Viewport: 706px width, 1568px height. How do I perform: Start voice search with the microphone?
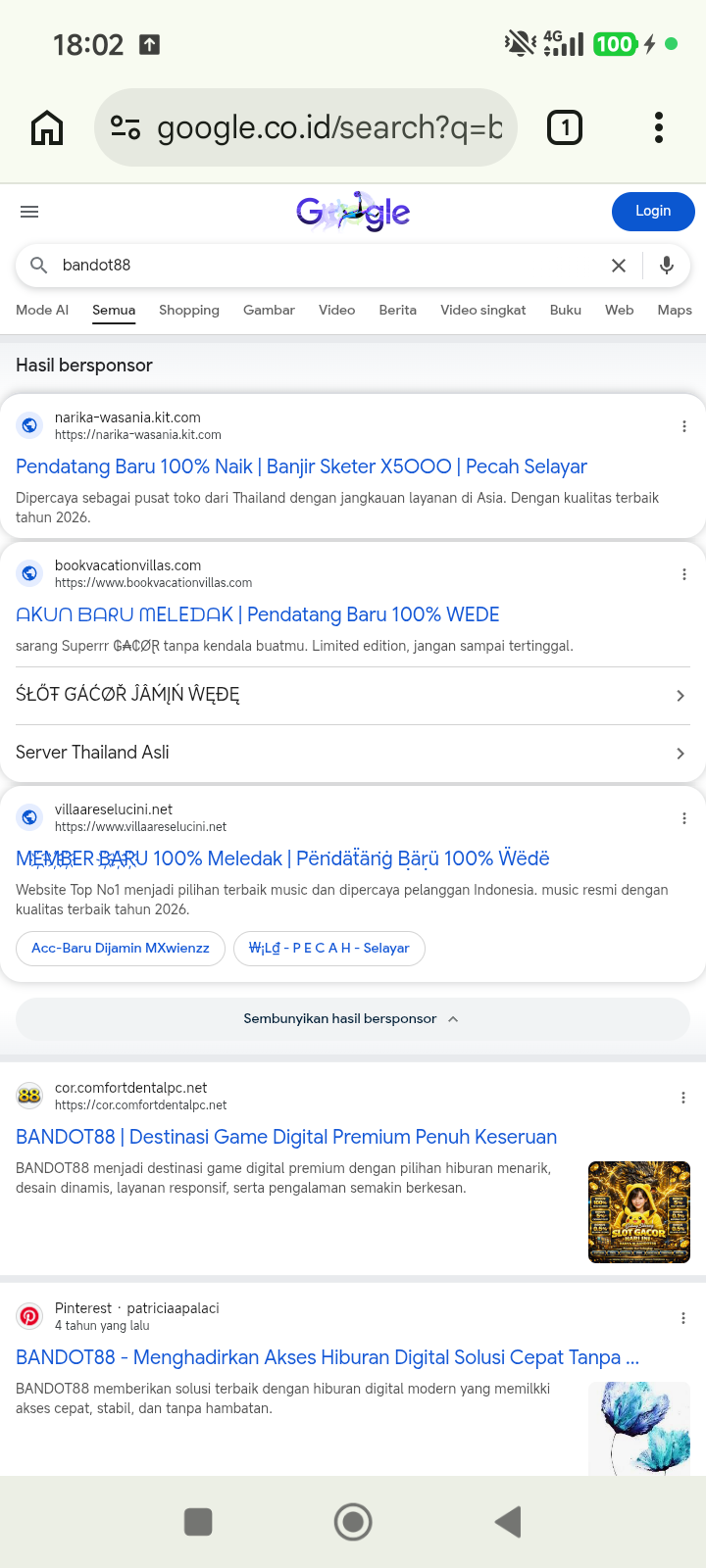tap(667, 265)
